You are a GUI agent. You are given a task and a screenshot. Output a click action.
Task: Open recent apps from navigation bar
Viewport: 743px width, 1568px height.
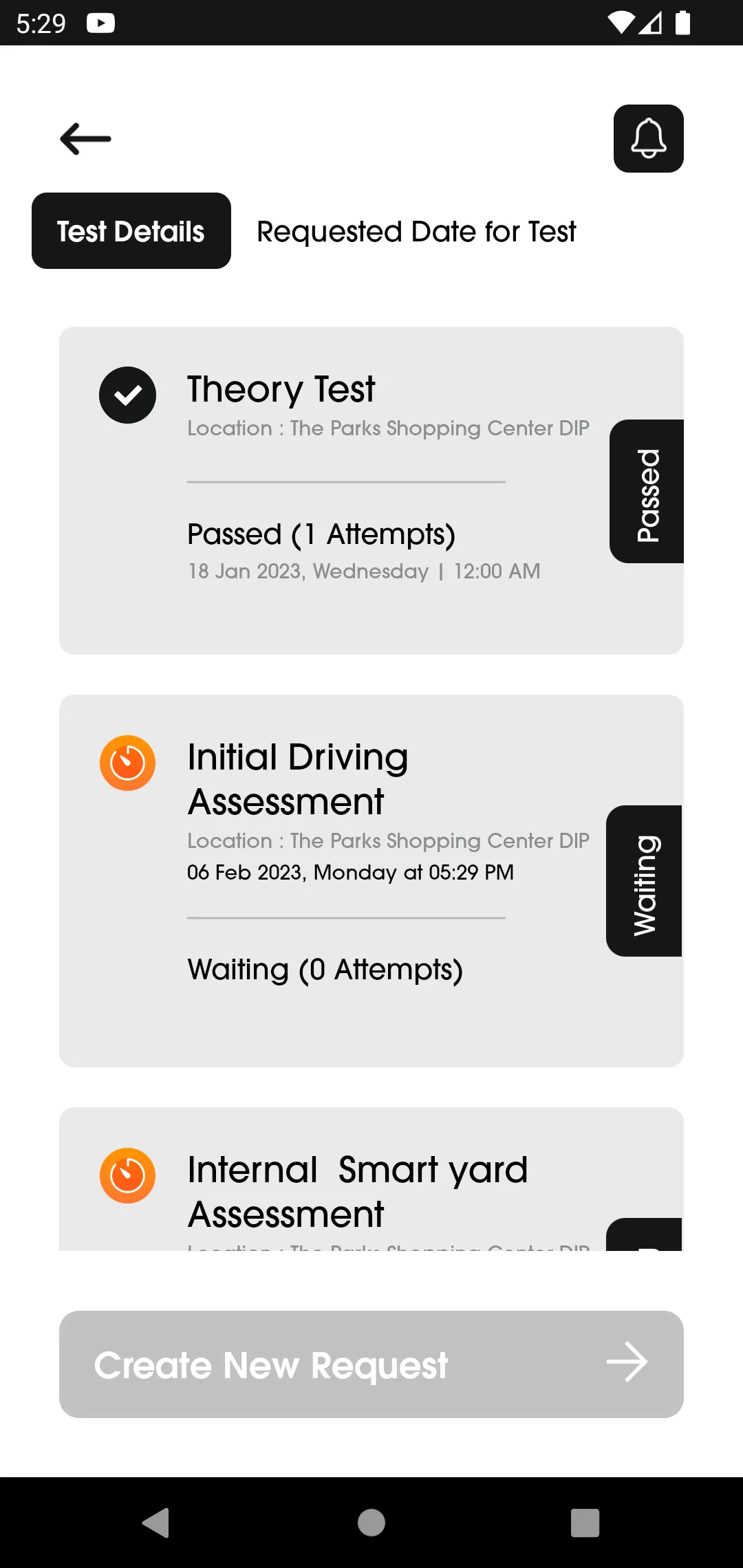pos(585,1523)
